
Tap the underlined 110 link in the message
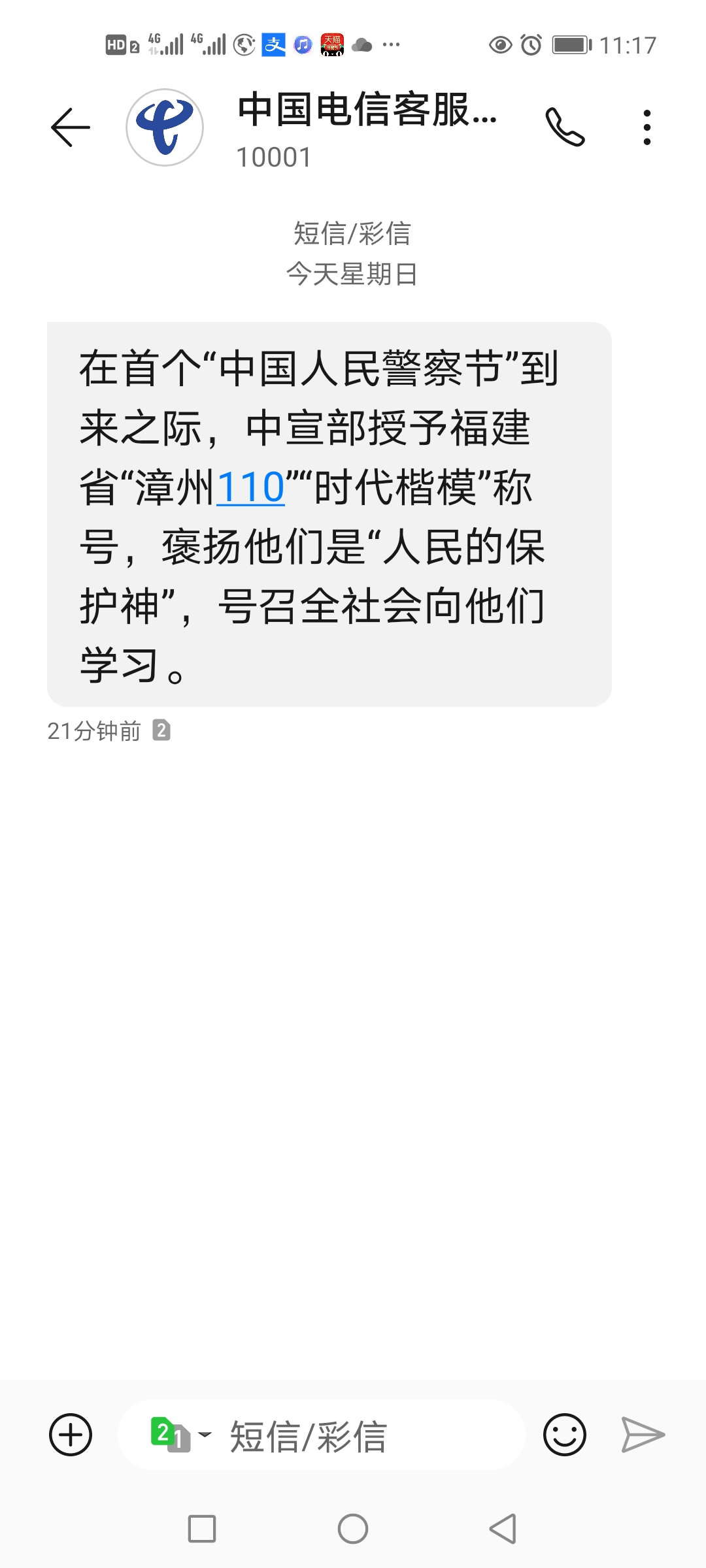pyautogui.click(x=251, y=488)
